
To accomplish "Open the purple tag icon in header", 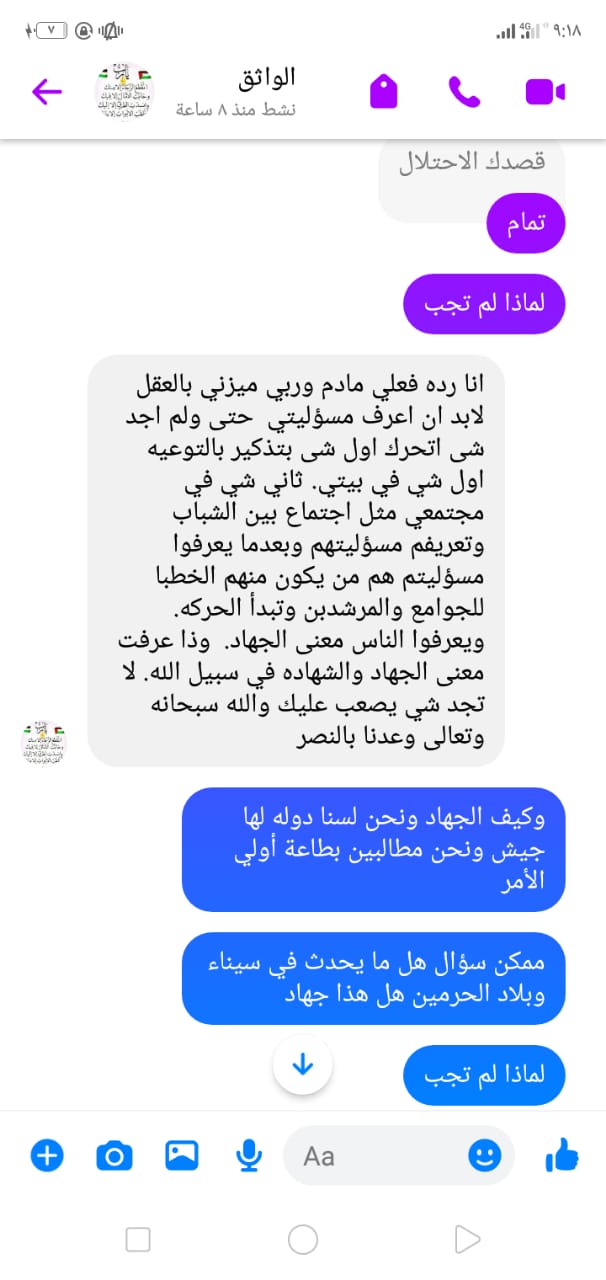I will coord(384,92).
